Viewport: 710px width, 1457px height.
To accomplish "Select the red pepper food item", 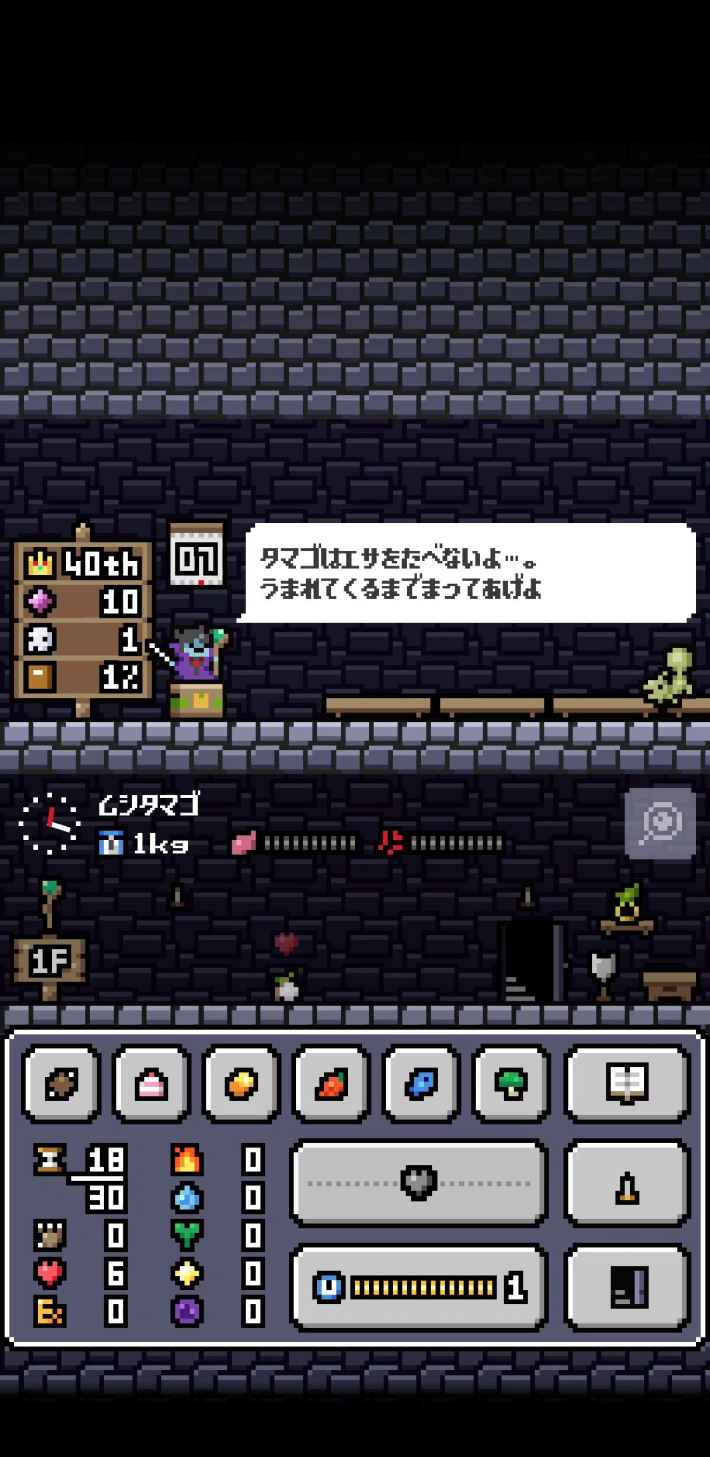I will (331, 1084).
